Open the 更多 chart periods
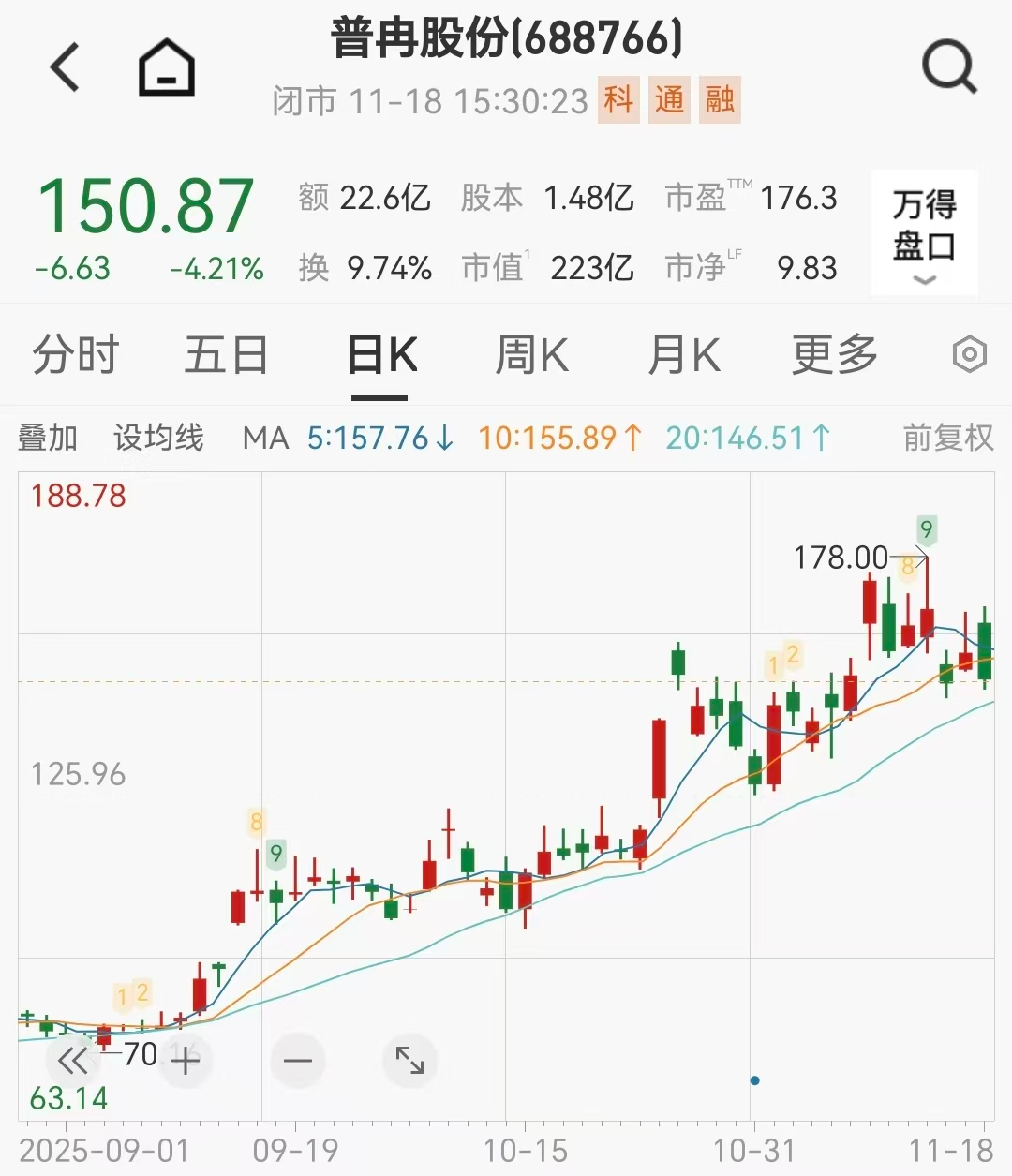1012x1176 pixels. pyautogui.click(x=834, y=356)
